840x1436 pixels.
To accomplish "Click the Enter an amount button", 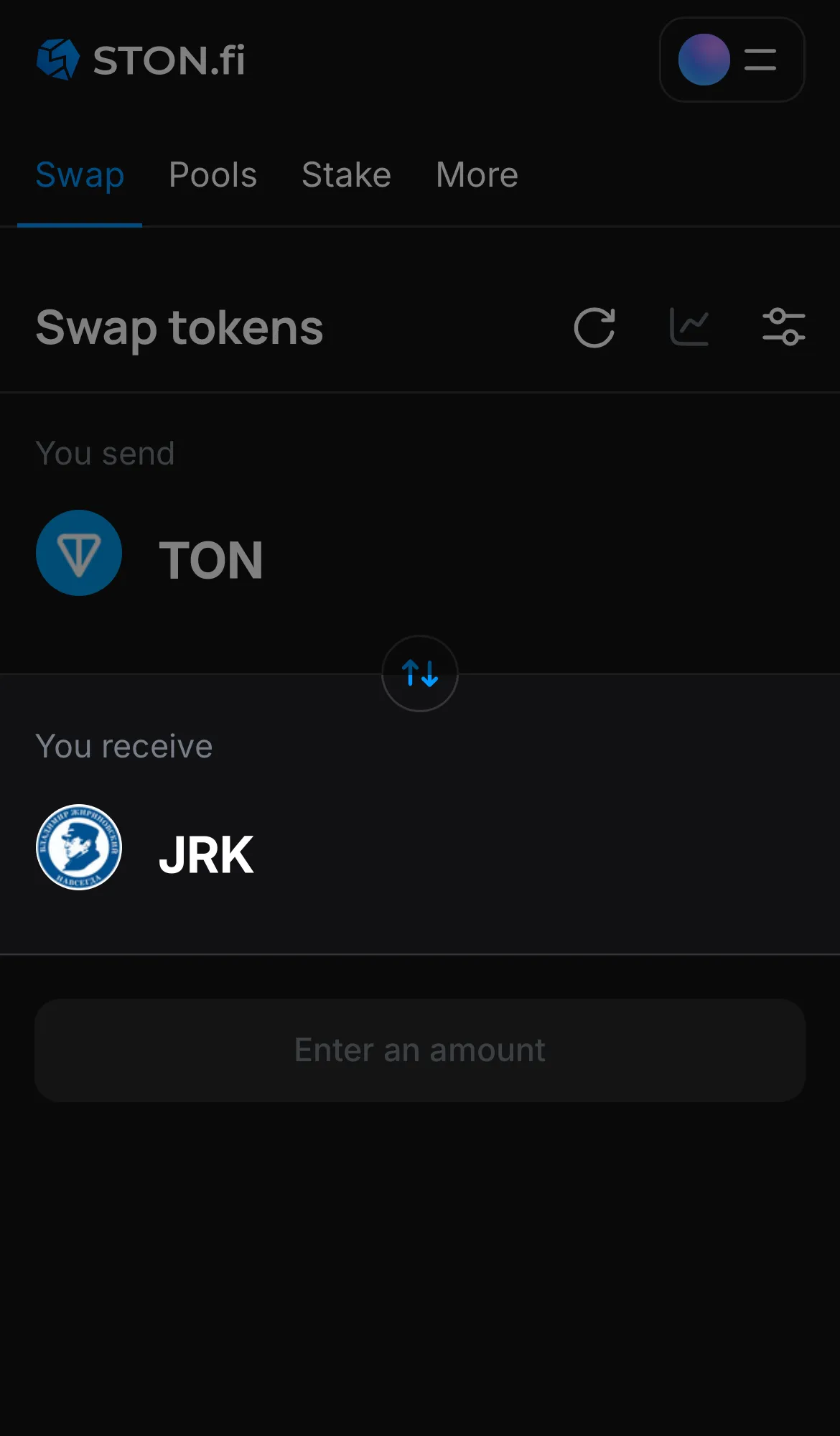I will click(x=419, y=1050).
